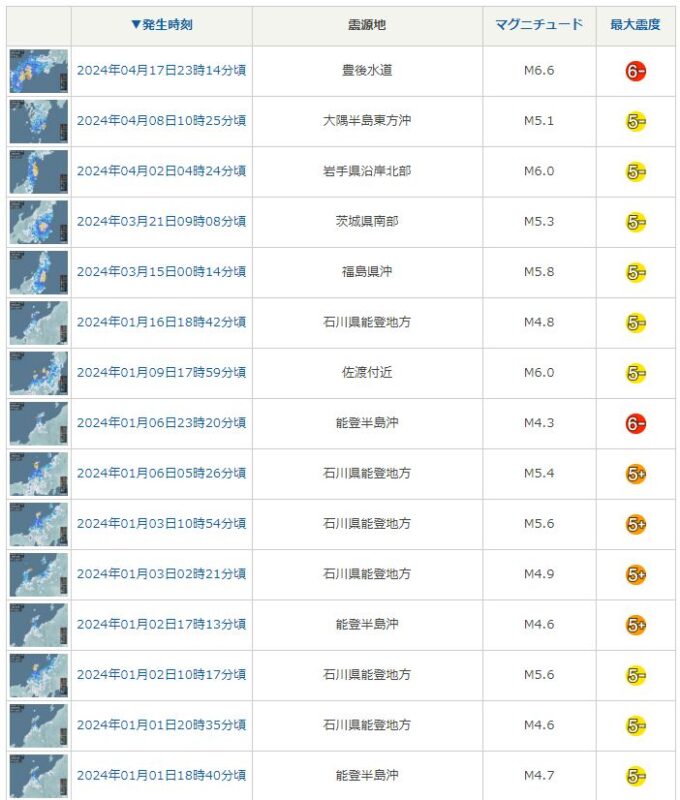The image size is (680, 800).
Task: Select the 2024年01月03日10時54分頃 earthquake link
Action: [x=161, y=523]
